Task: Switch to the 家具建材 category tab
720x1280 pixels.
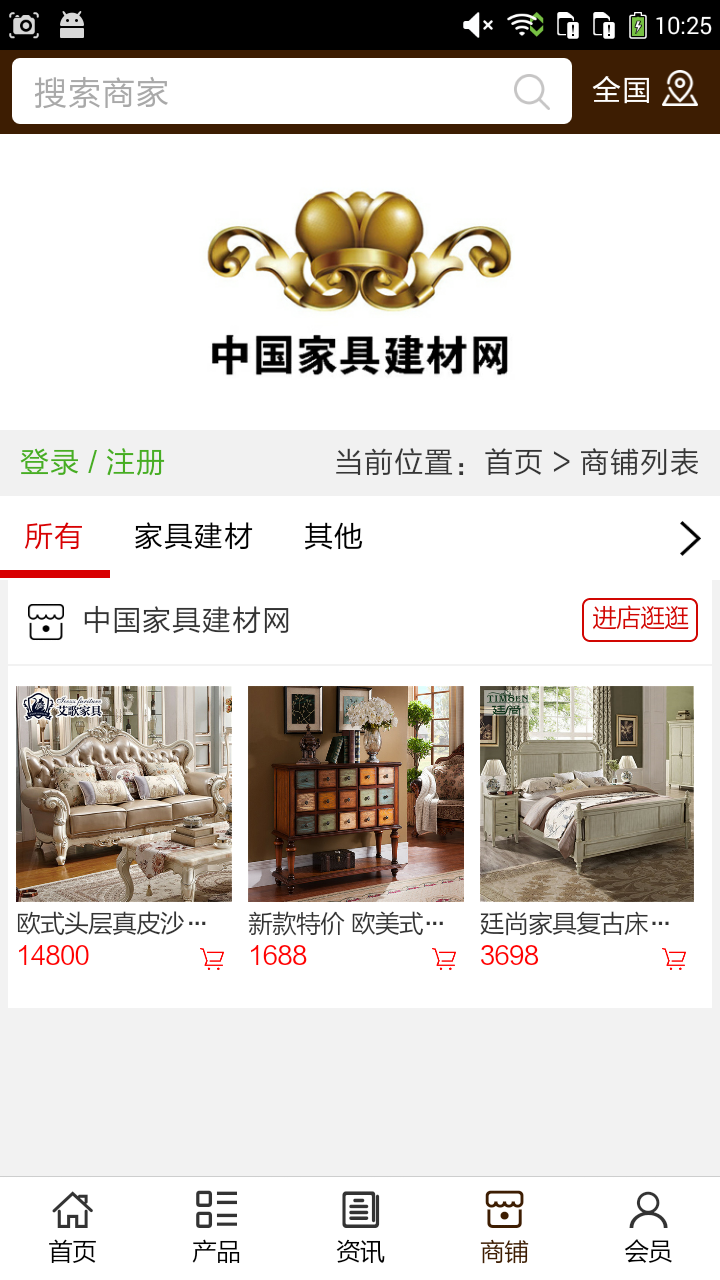Action: click(x=193, y=537)
